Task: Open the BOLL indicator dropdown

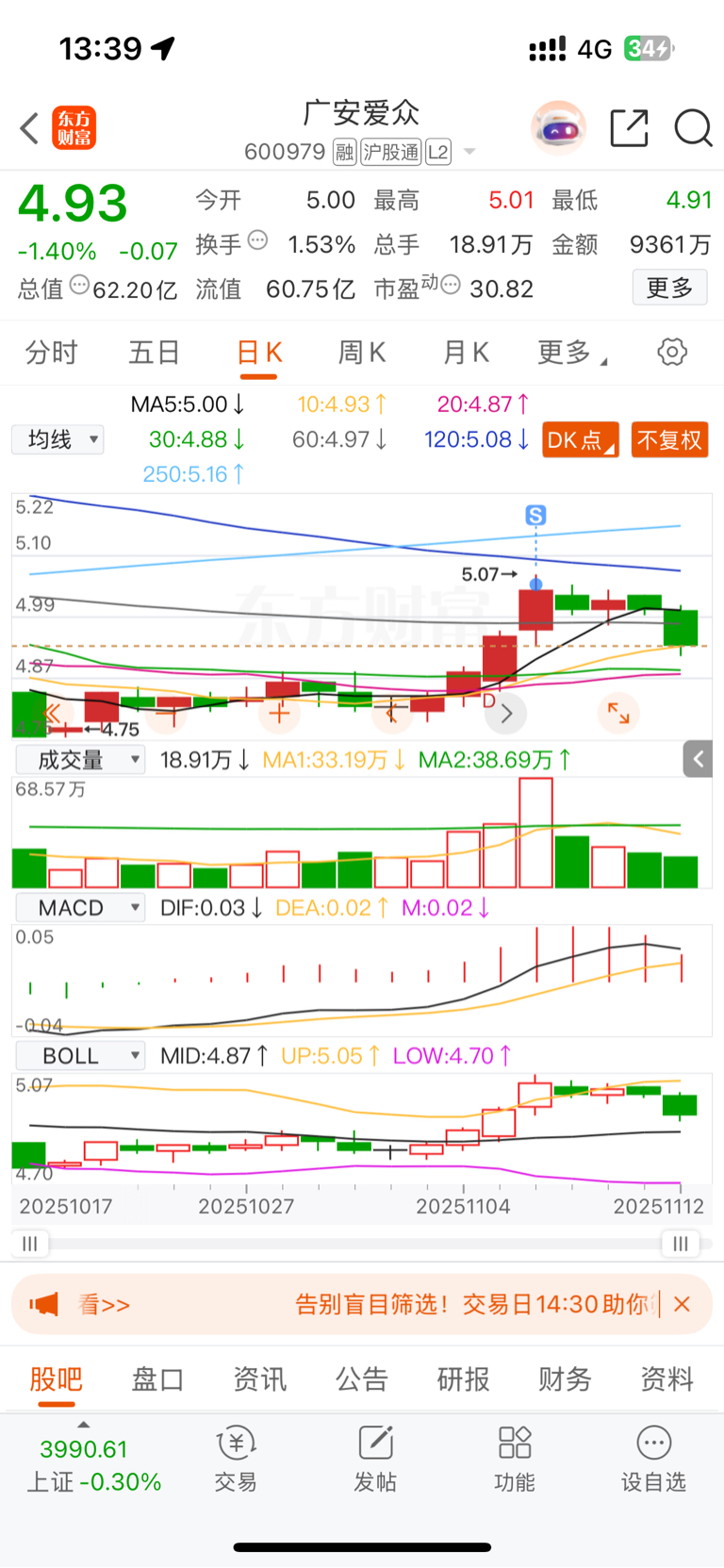Action: 81,1056
